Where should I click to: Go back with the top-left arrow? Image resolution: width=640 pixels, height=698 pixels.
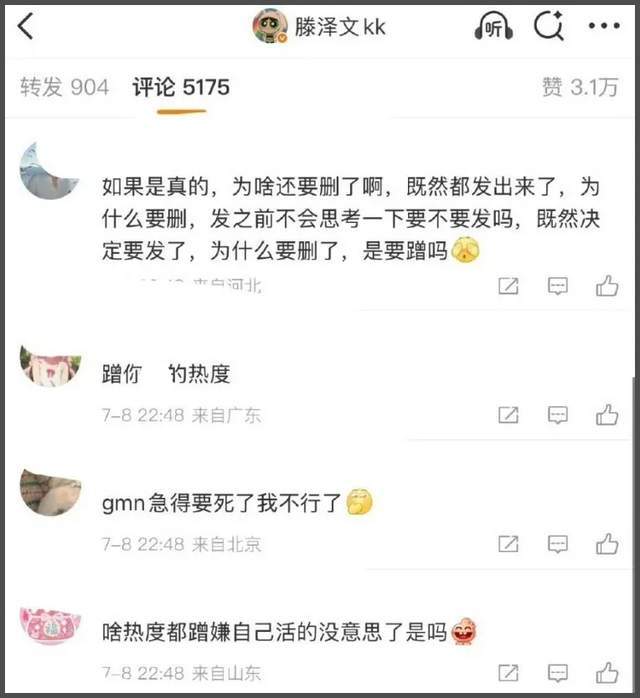click(25, 27)
